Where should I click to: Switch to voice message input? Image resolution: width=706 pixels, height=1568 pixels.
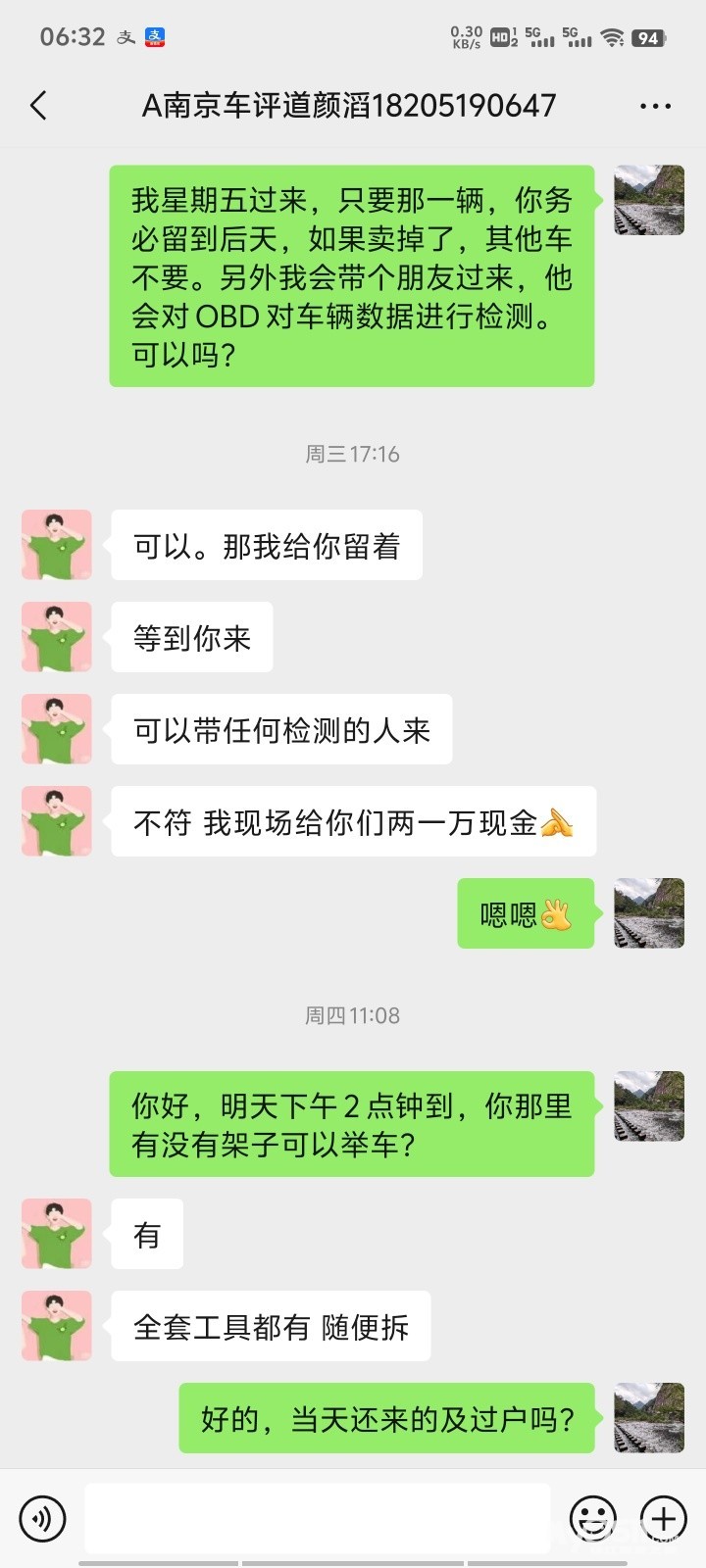point(42,1518)
